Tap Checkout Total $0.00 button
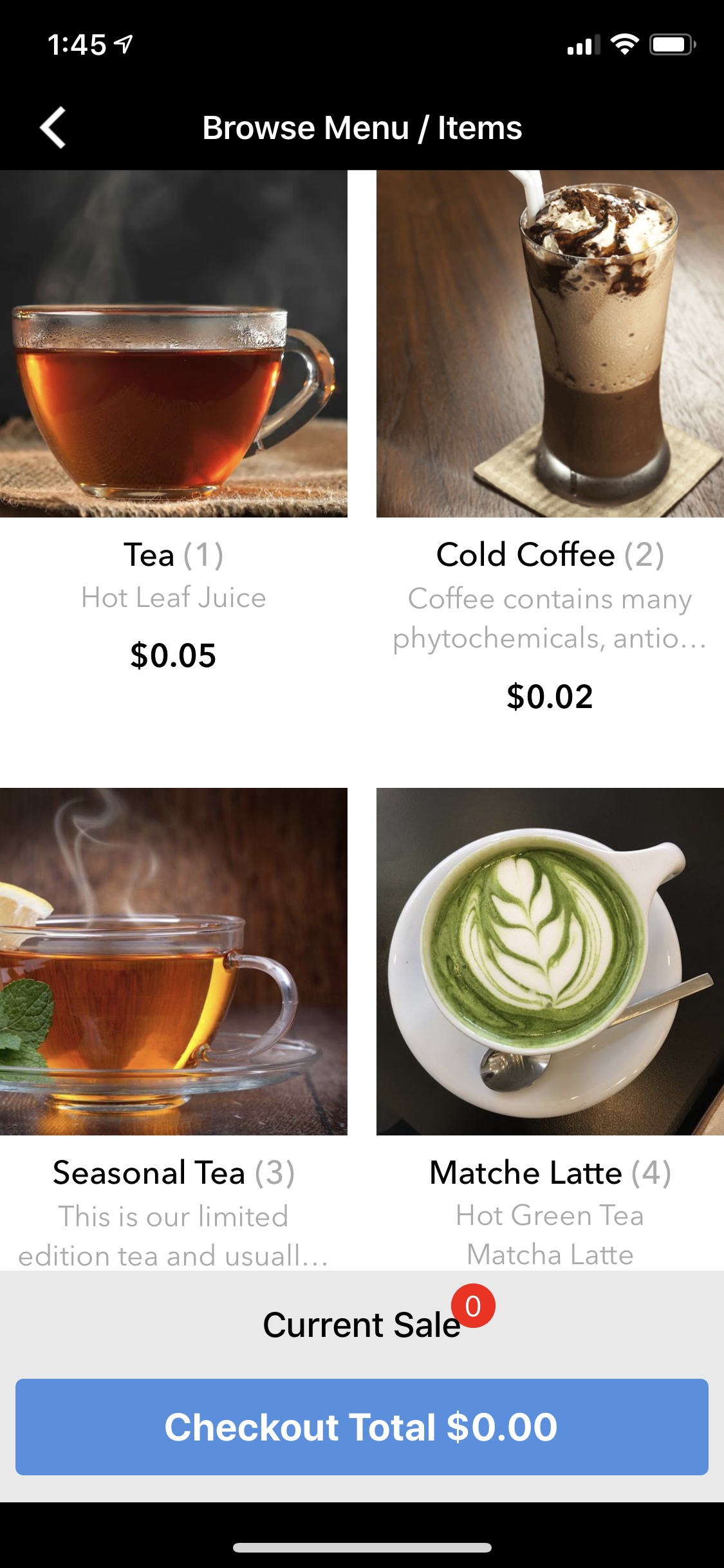724x1568 pixels. 362,1426
